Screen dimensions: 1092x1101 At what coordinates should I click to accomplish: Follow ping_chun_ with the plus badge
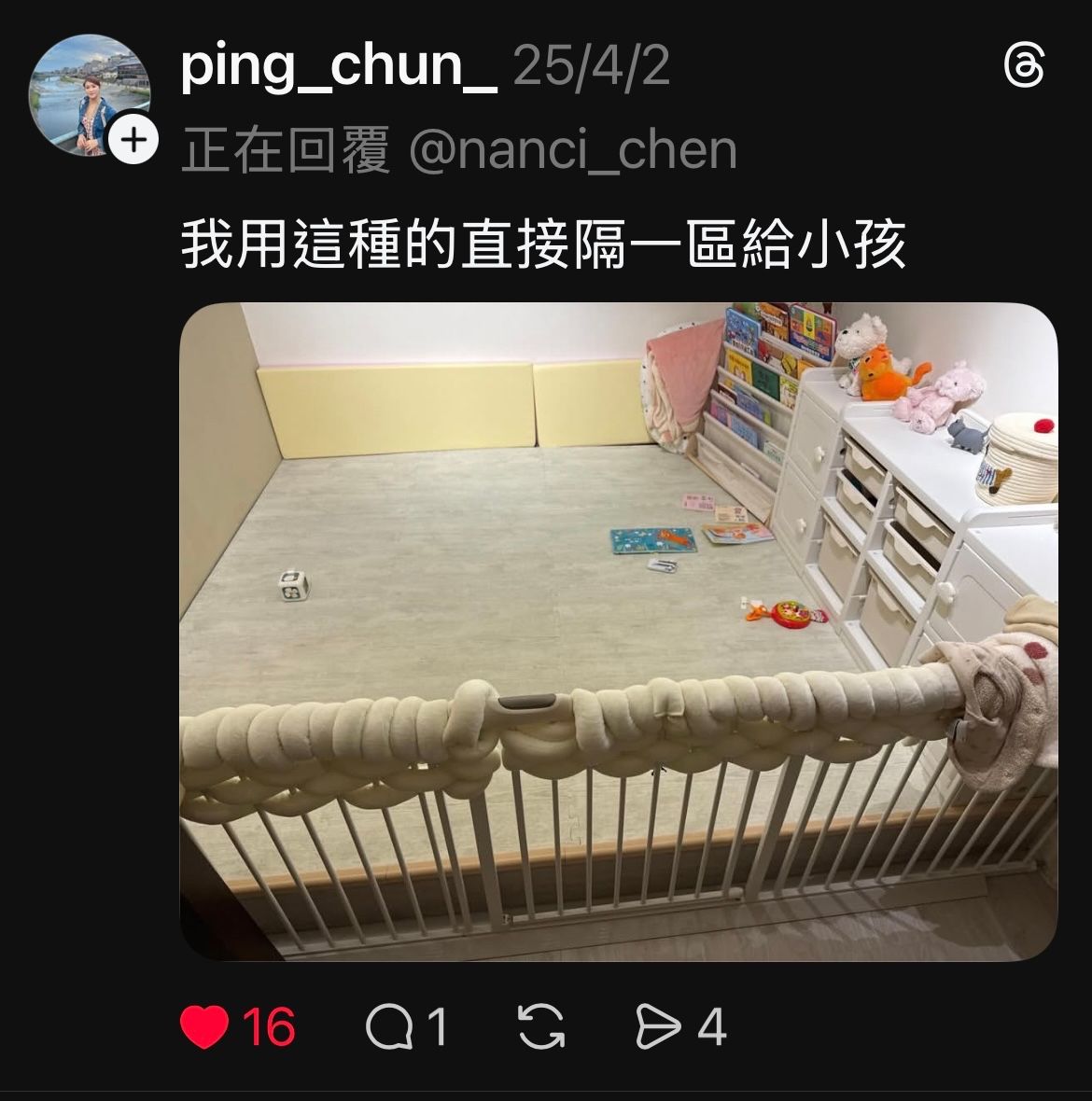[x=133, y=141]
